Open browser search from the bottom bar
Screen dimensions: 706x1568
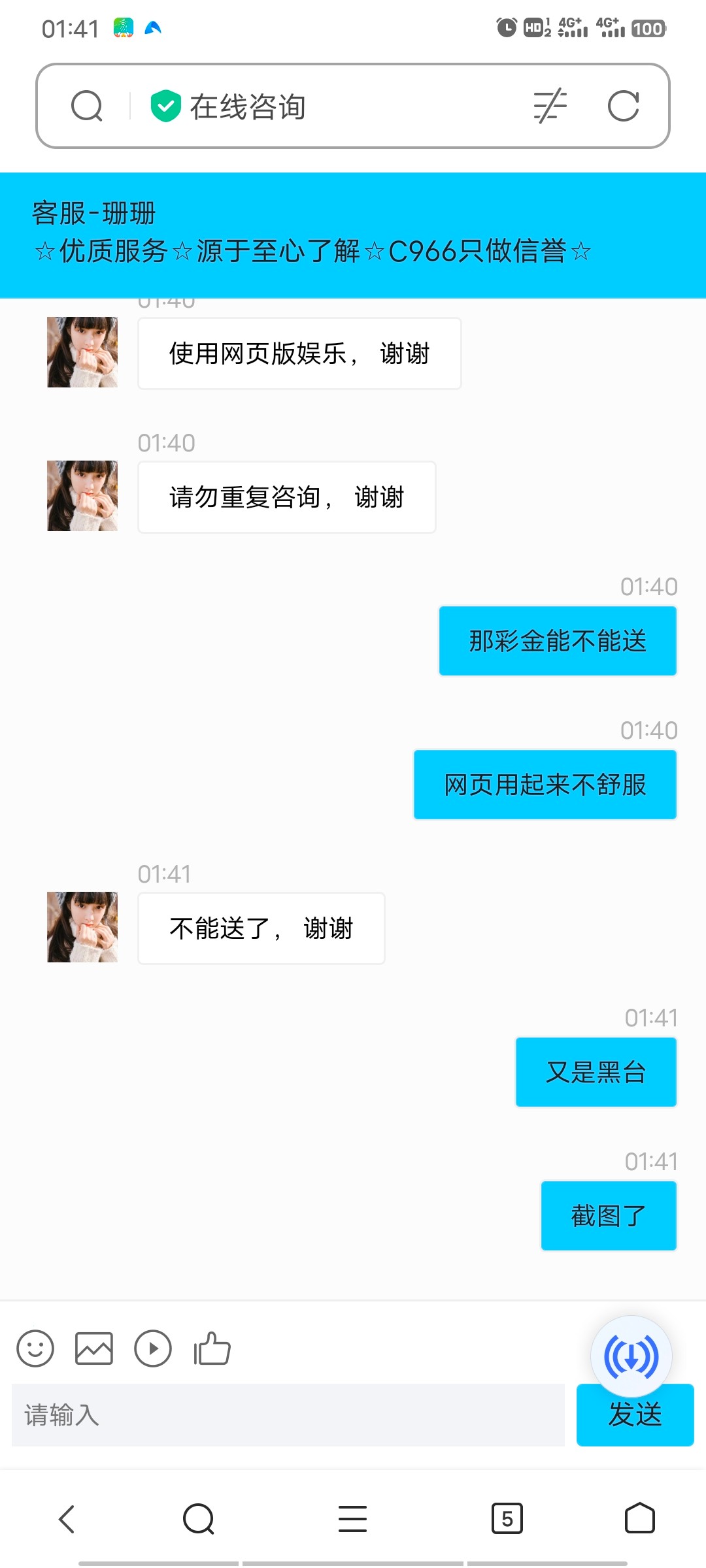[x=199, y=1518]
